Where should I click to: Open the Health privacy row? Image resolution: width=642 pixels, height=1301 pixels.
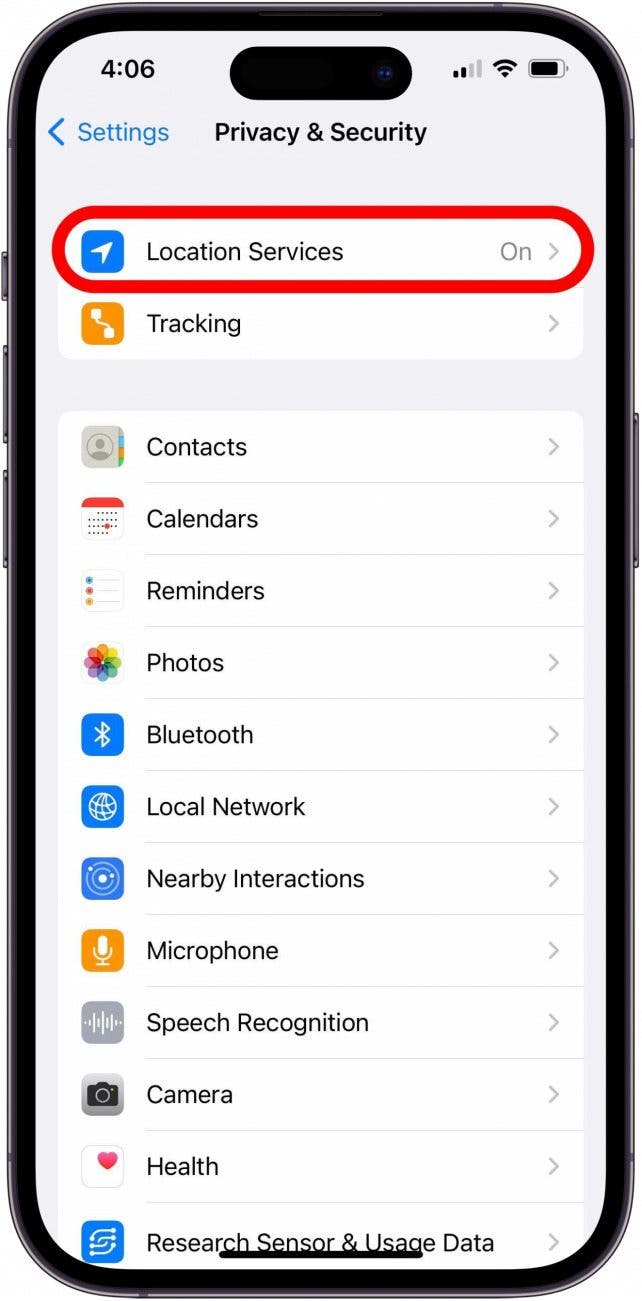click(x=320, y=1167)
